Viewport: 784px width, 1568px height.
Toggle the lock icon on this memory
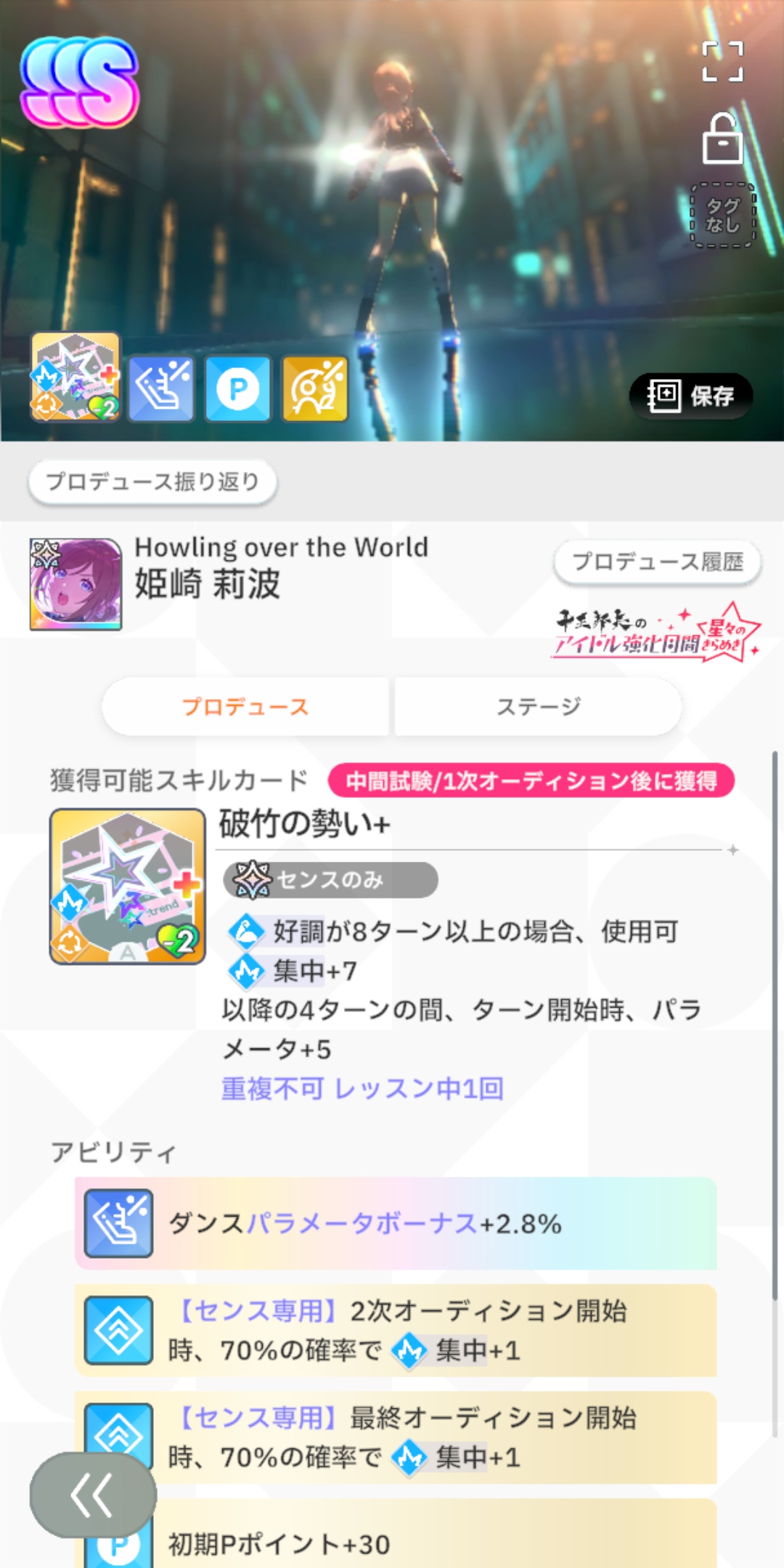tap(722, 139)
